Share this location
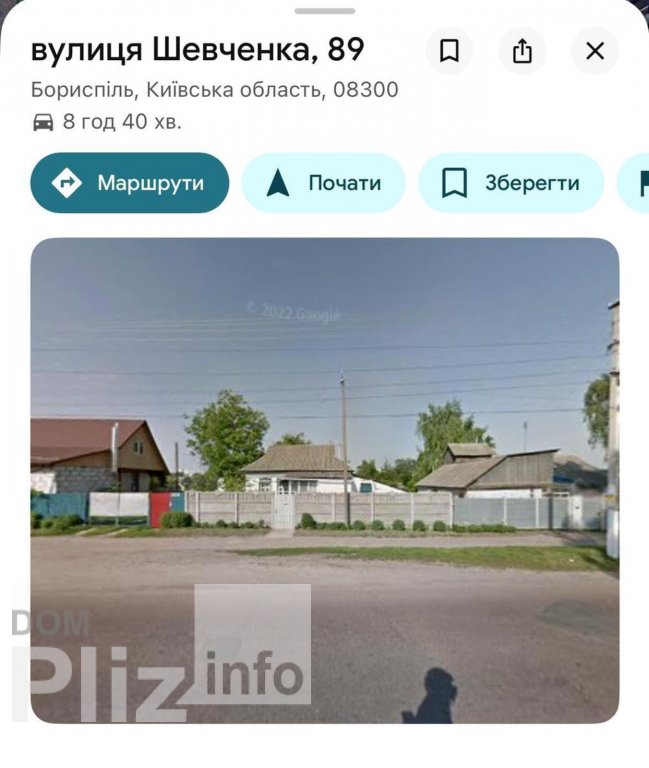 [522, 51]
